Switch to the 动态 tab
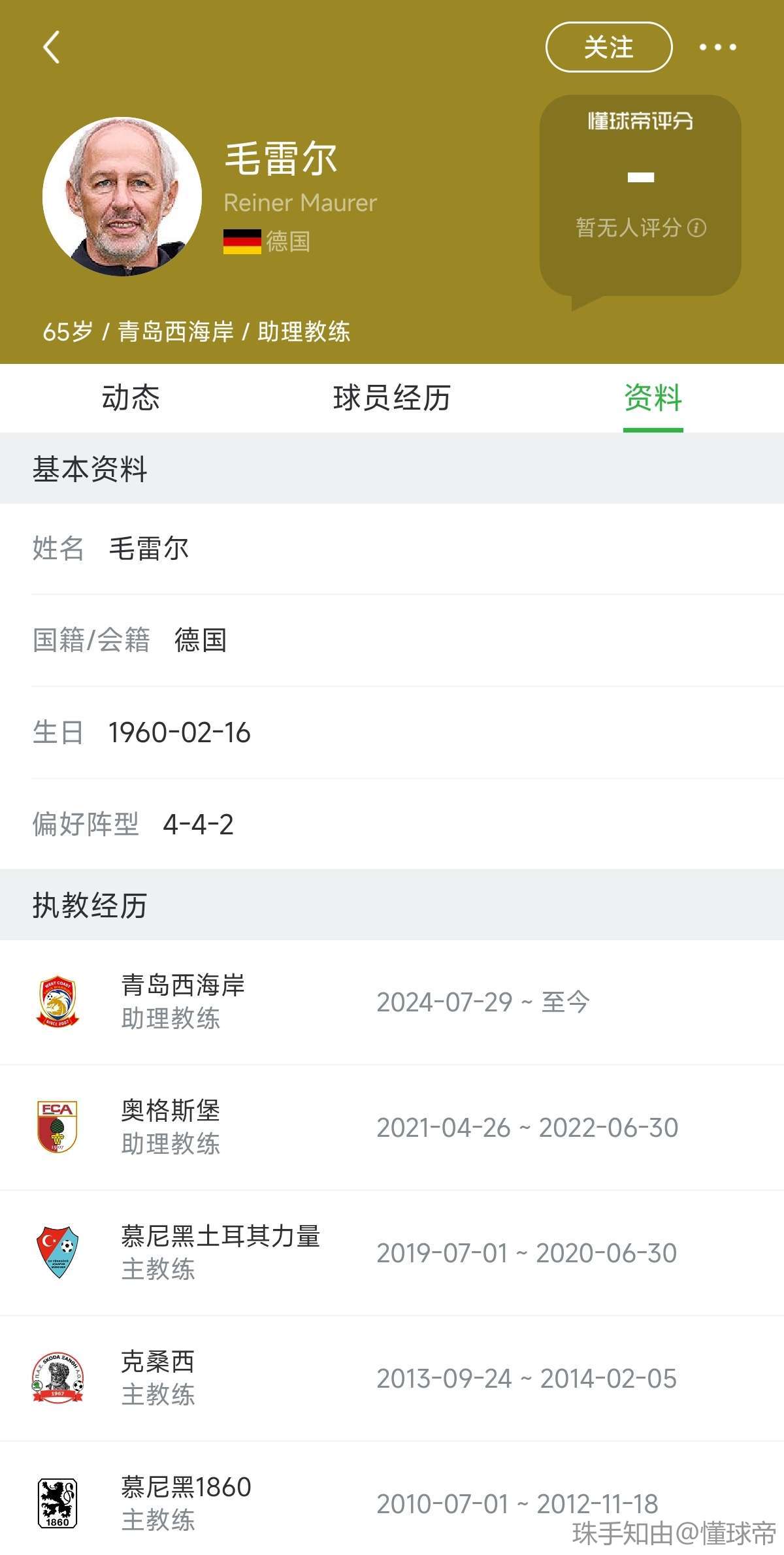Viewport: 784px width, 1555px height. (131, 398)
